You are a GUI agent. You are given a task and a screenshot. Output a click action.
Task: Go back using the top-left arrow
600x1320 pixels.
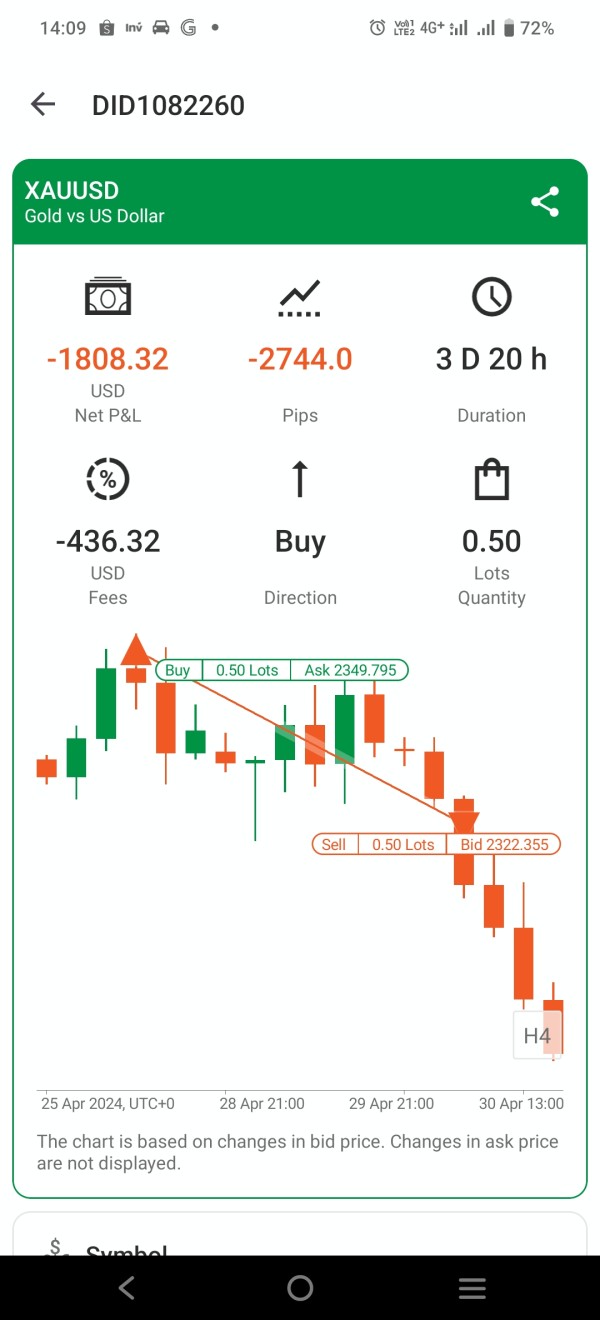coord(43,104)
